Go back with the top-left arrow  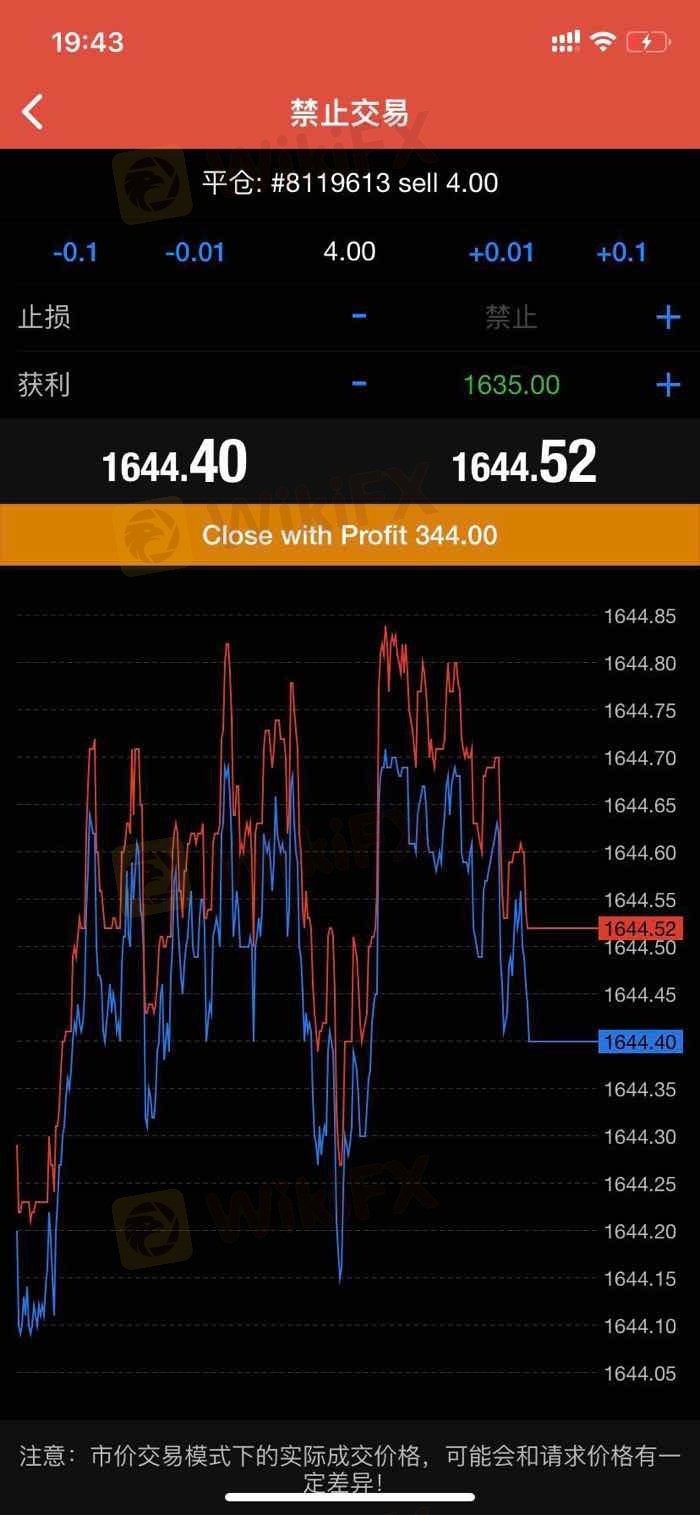pyautogui.click(x=33, y=112)
